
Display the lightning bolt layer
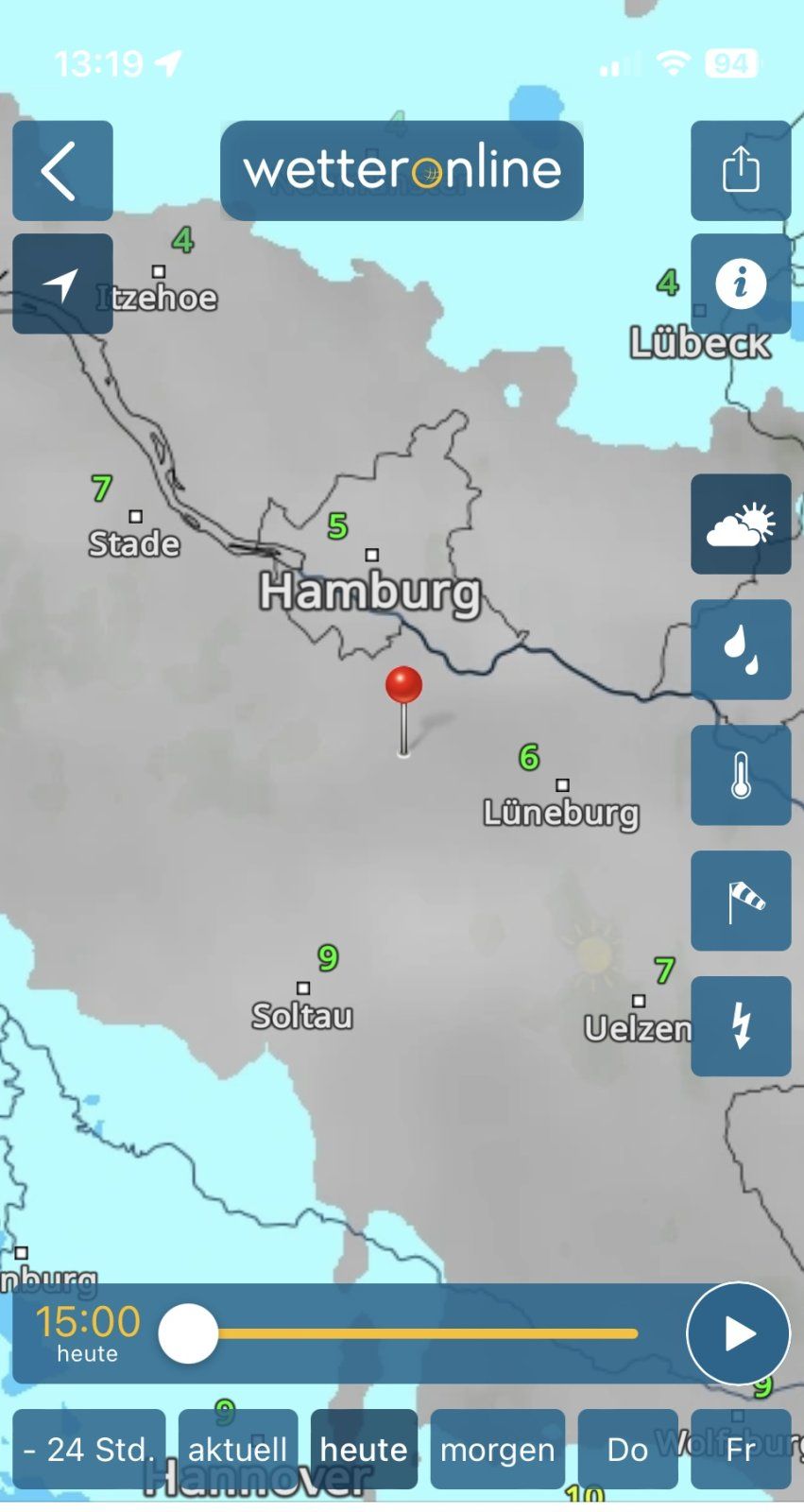pos(741,1026)
